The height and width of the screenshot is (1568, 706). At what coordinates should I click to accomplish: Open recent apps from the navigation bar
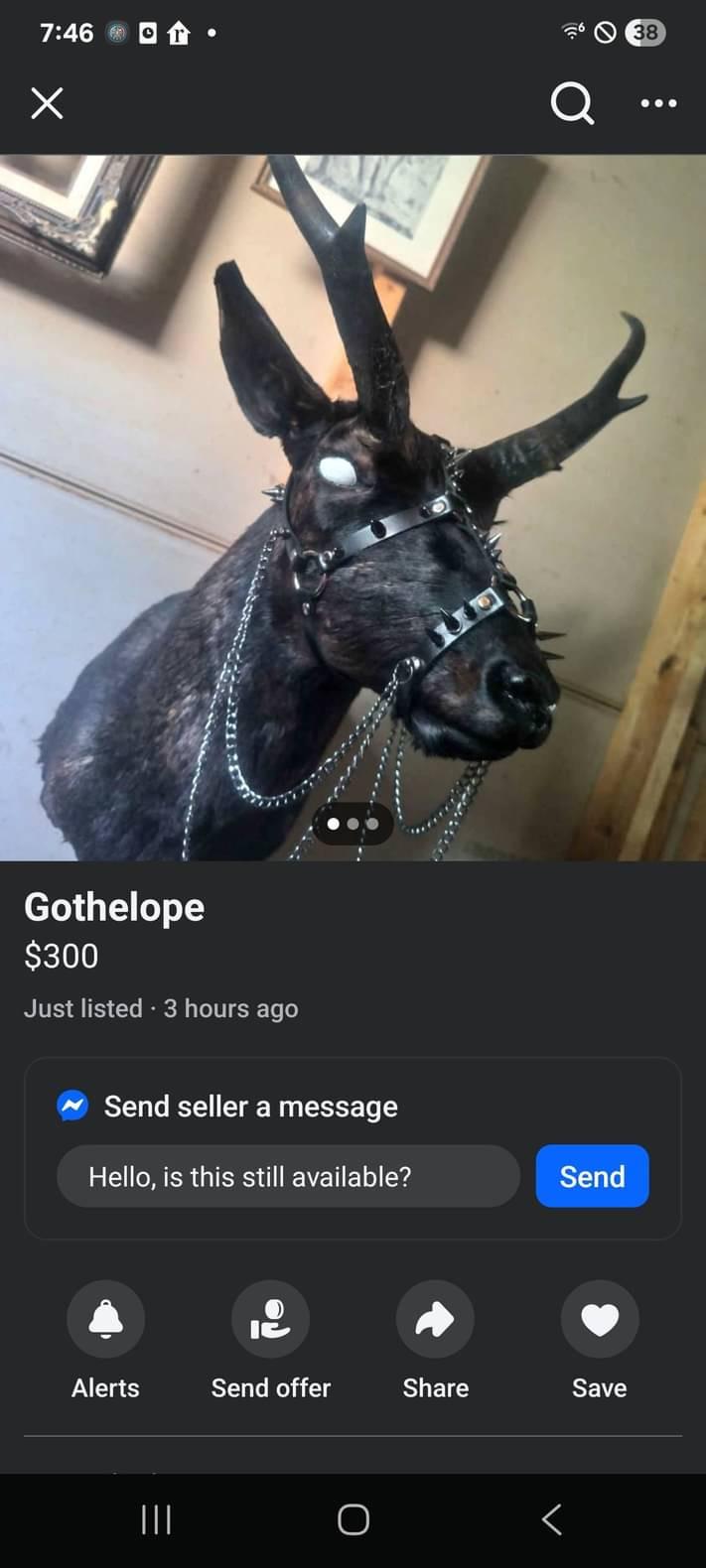pos(156,1519)
